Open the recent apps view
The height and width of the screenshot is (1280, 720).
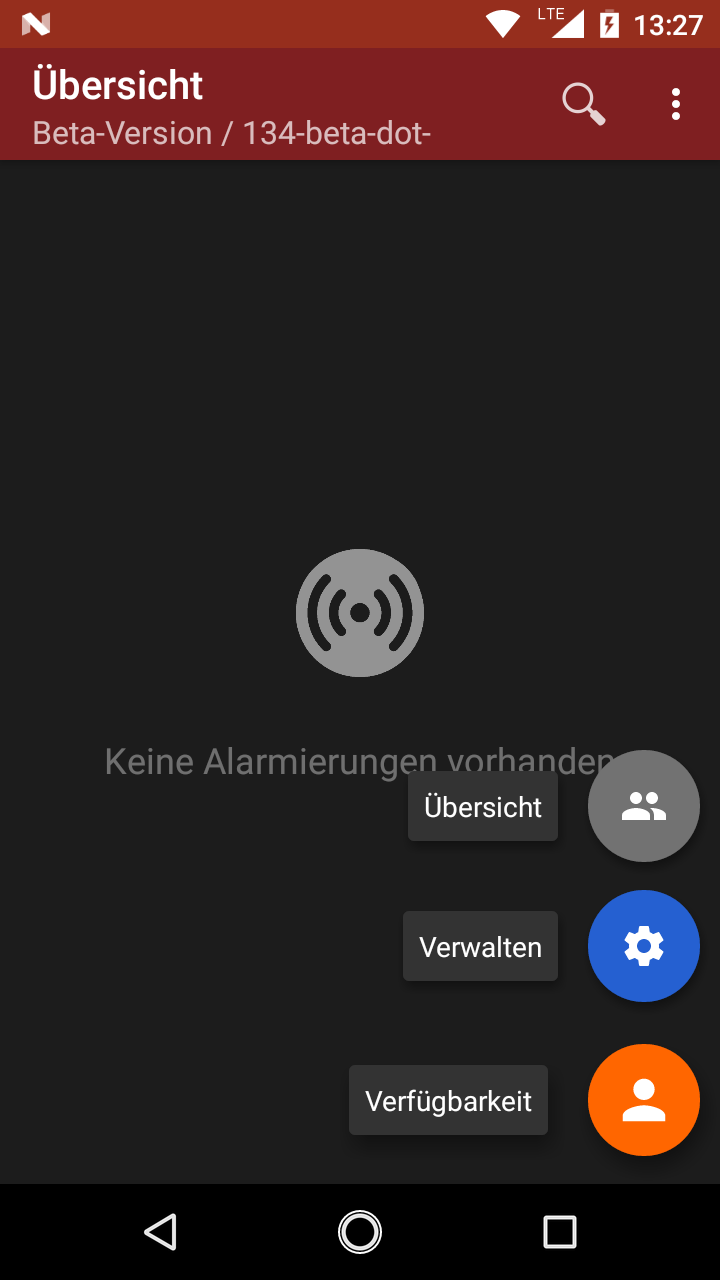560,1232
